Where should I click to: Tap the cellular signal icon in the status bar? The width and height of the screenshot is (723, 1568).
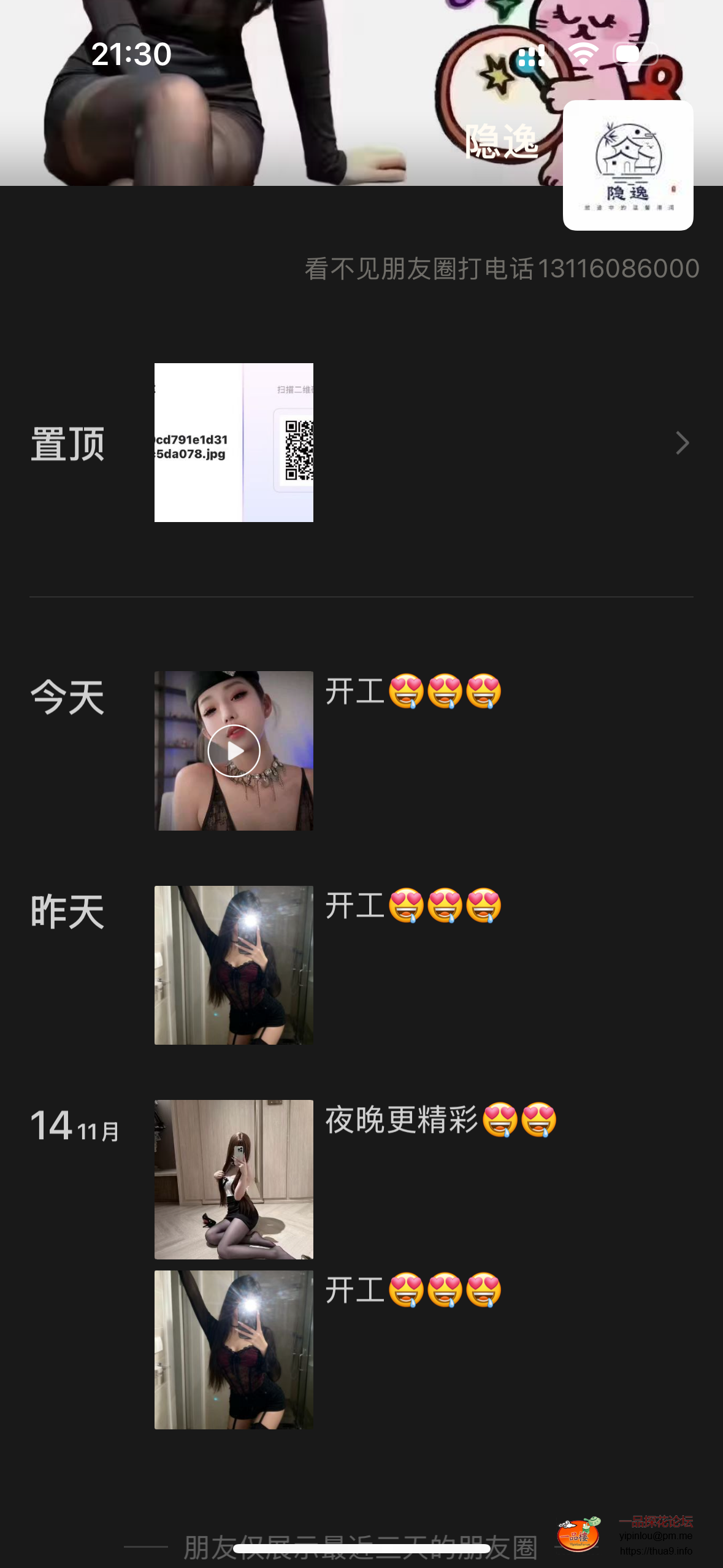click(x=531, y=54)
